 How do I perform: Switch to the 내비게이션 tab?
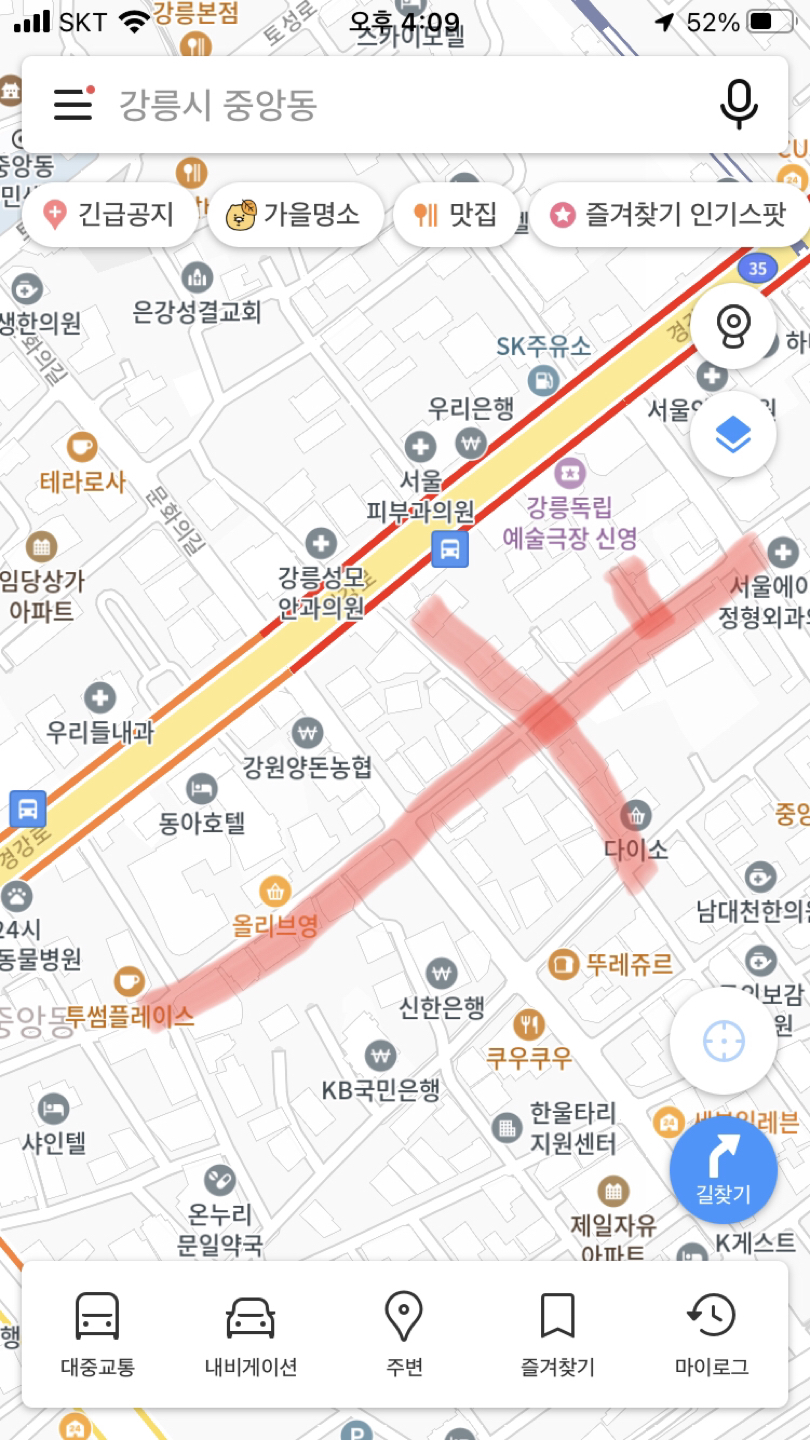pyautogui.click(x=251, y=1334)
